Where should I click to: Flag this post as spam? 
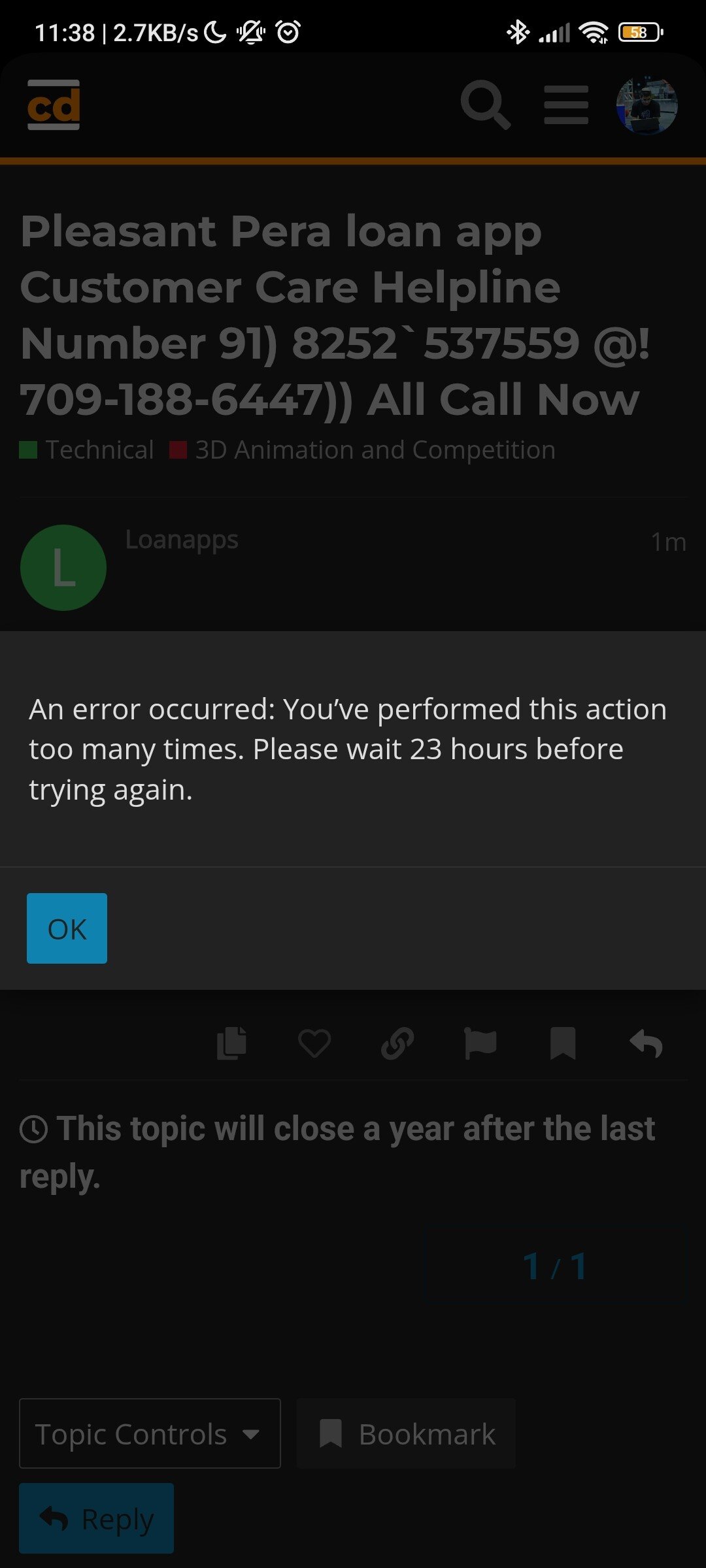pos(480,1043)
